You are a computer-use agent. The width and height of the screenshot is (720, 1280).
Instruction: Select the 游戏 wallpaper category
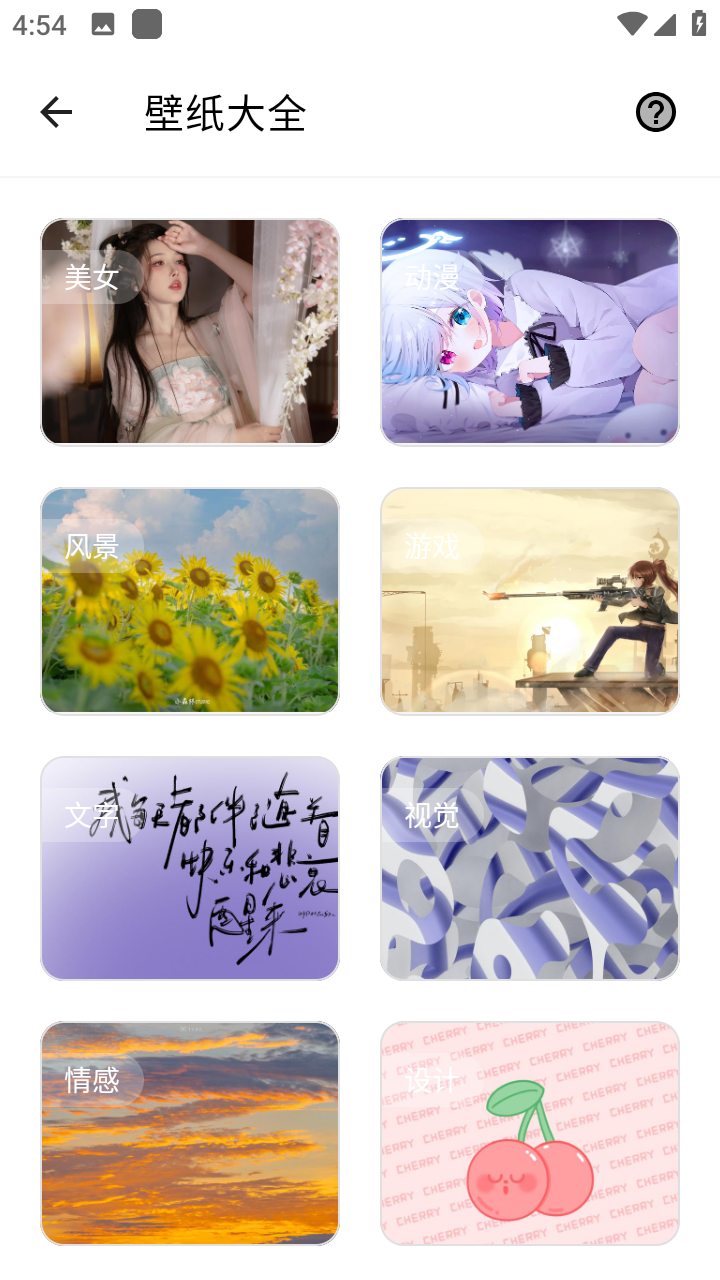pos(530,601)
